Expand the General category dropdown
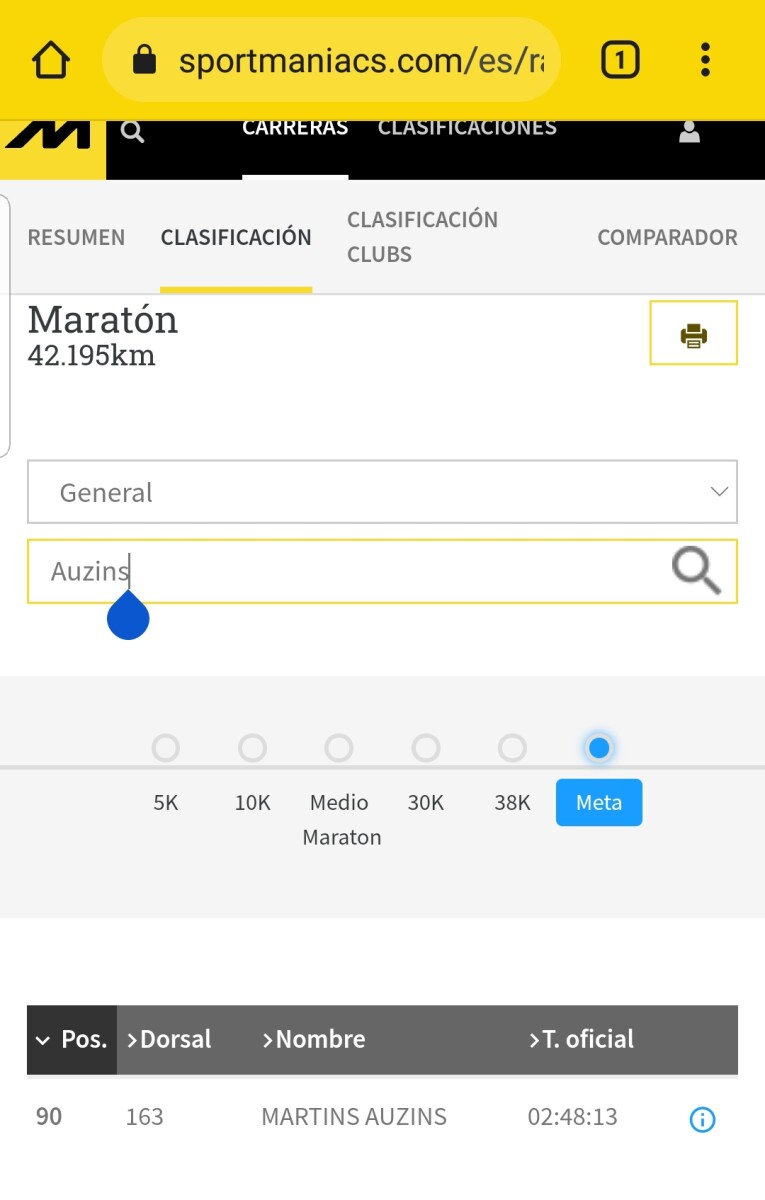The width and height of the screenshot is (765, 1200). pyautogui.click(x=382, y=492)
